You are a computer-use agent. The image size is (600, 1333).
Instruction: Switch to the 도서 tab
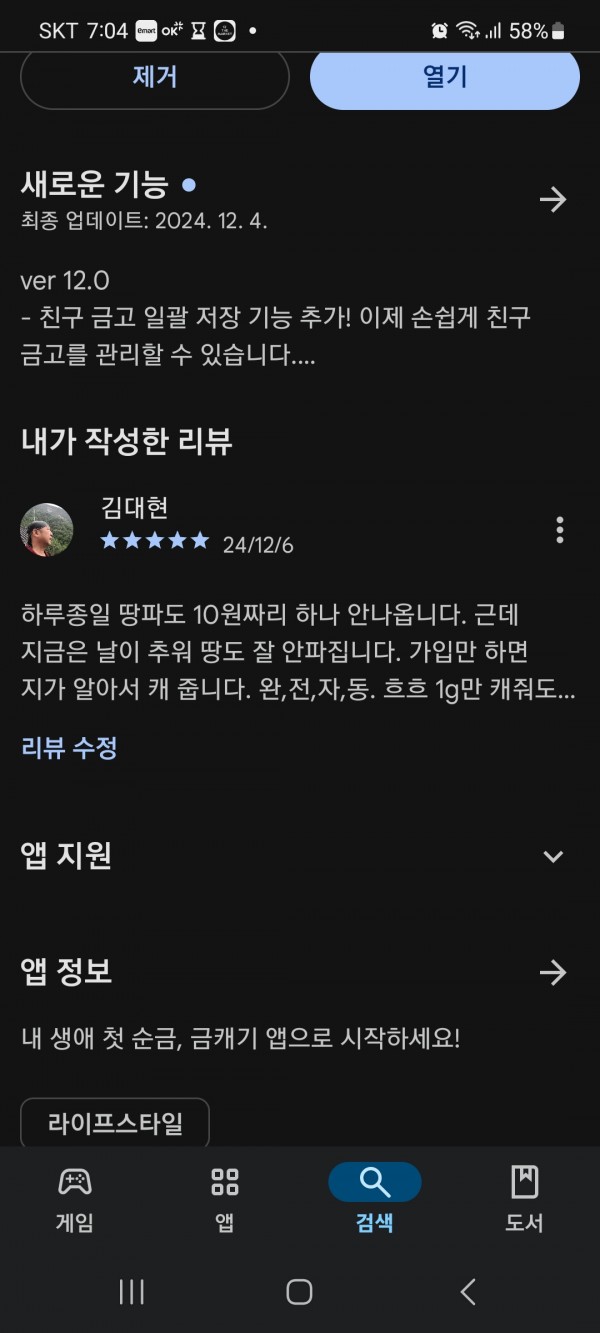point(524,1198)
